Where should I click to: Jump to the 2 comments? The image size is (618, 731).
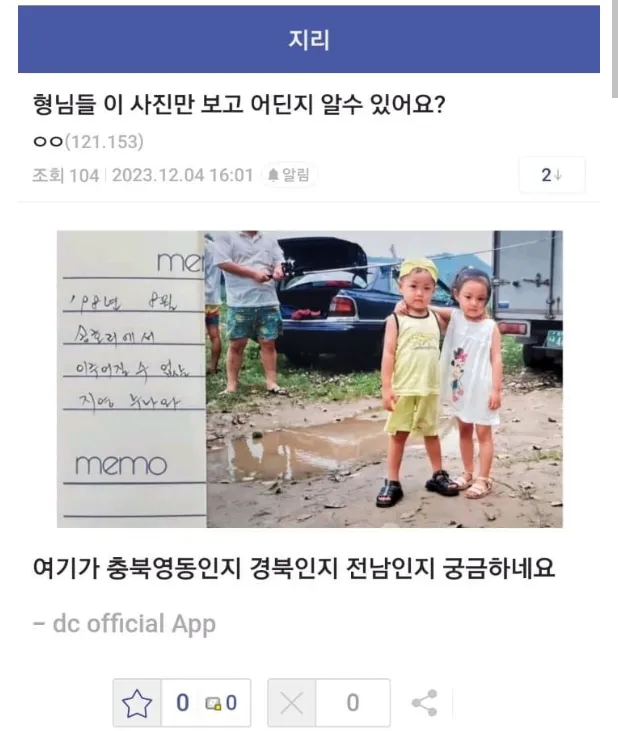click(551, 175)
